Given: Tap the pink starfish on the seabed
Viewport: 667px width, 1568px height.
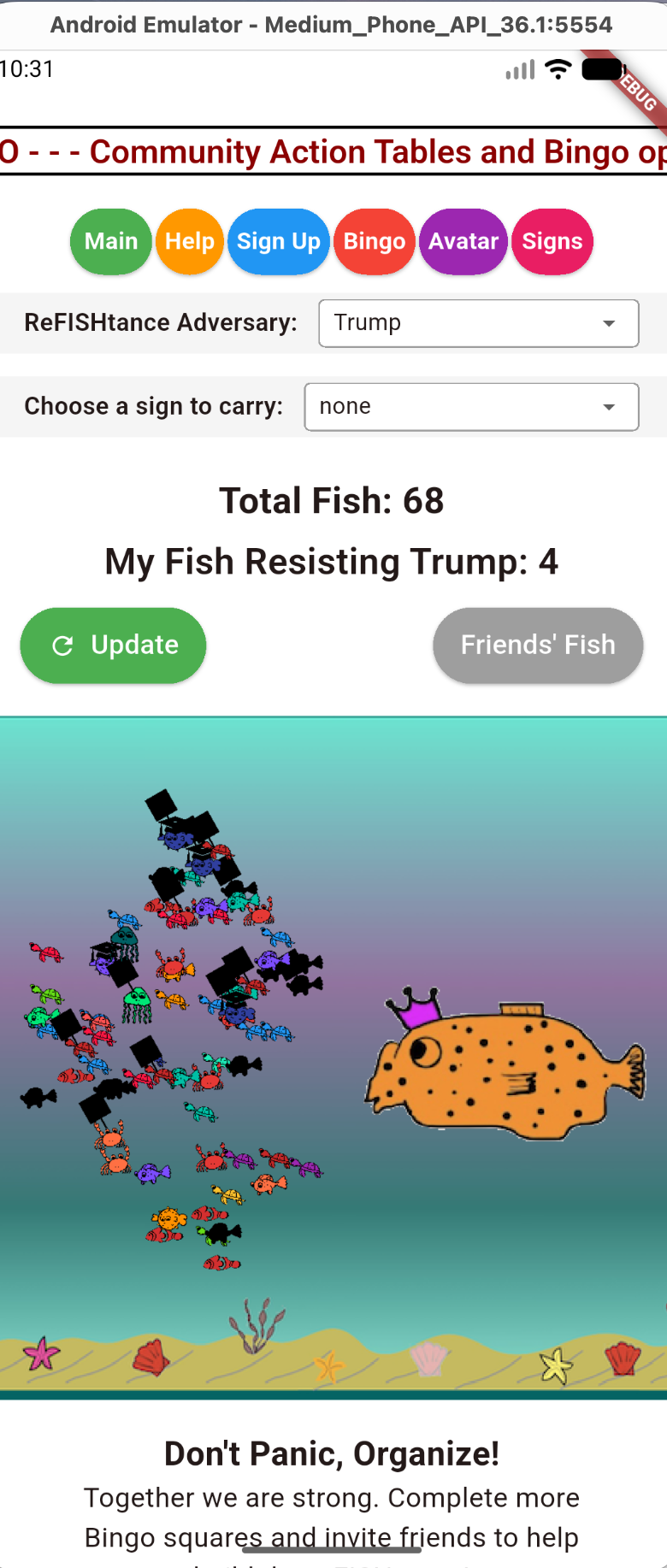Looking at the screenshot, I should (40, 1355).
